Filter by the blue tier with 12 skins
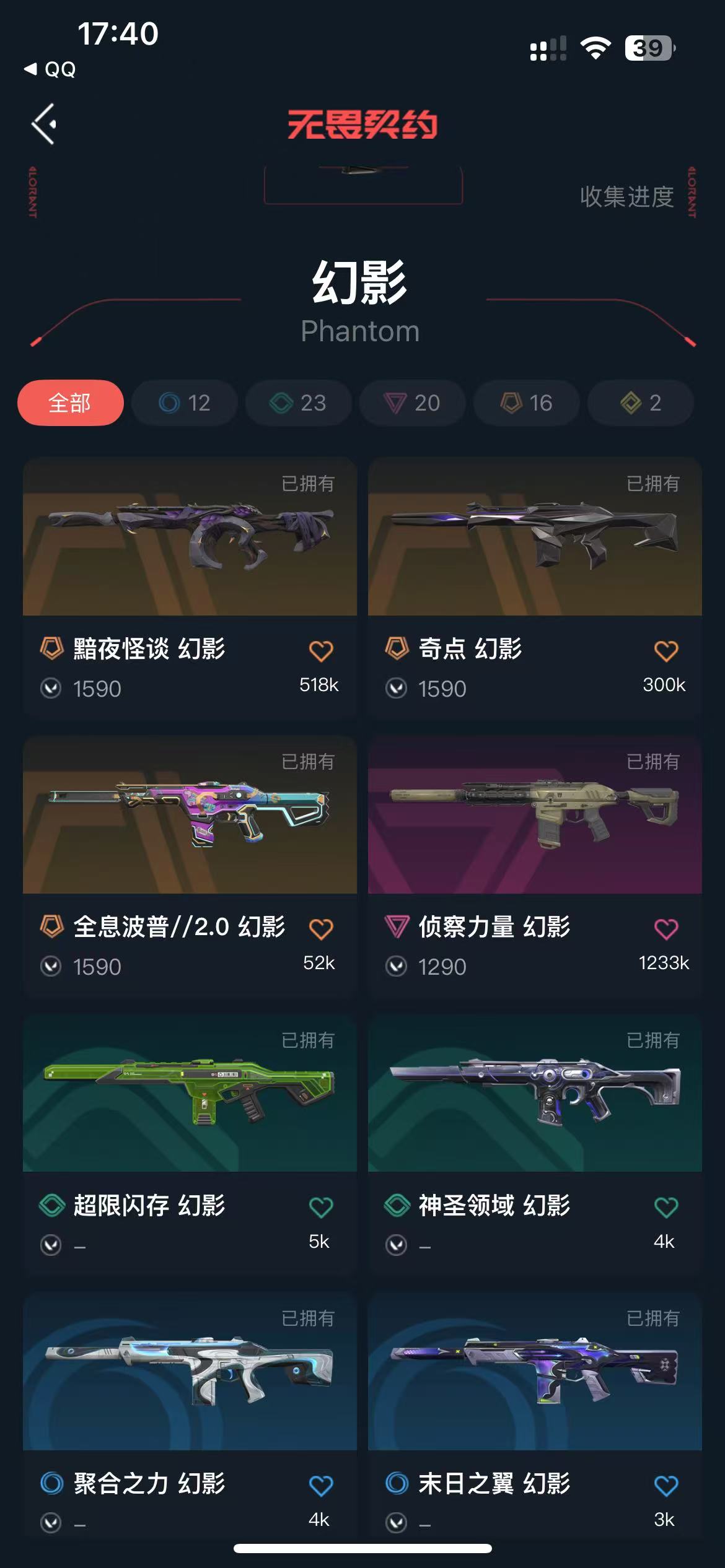 185,403
